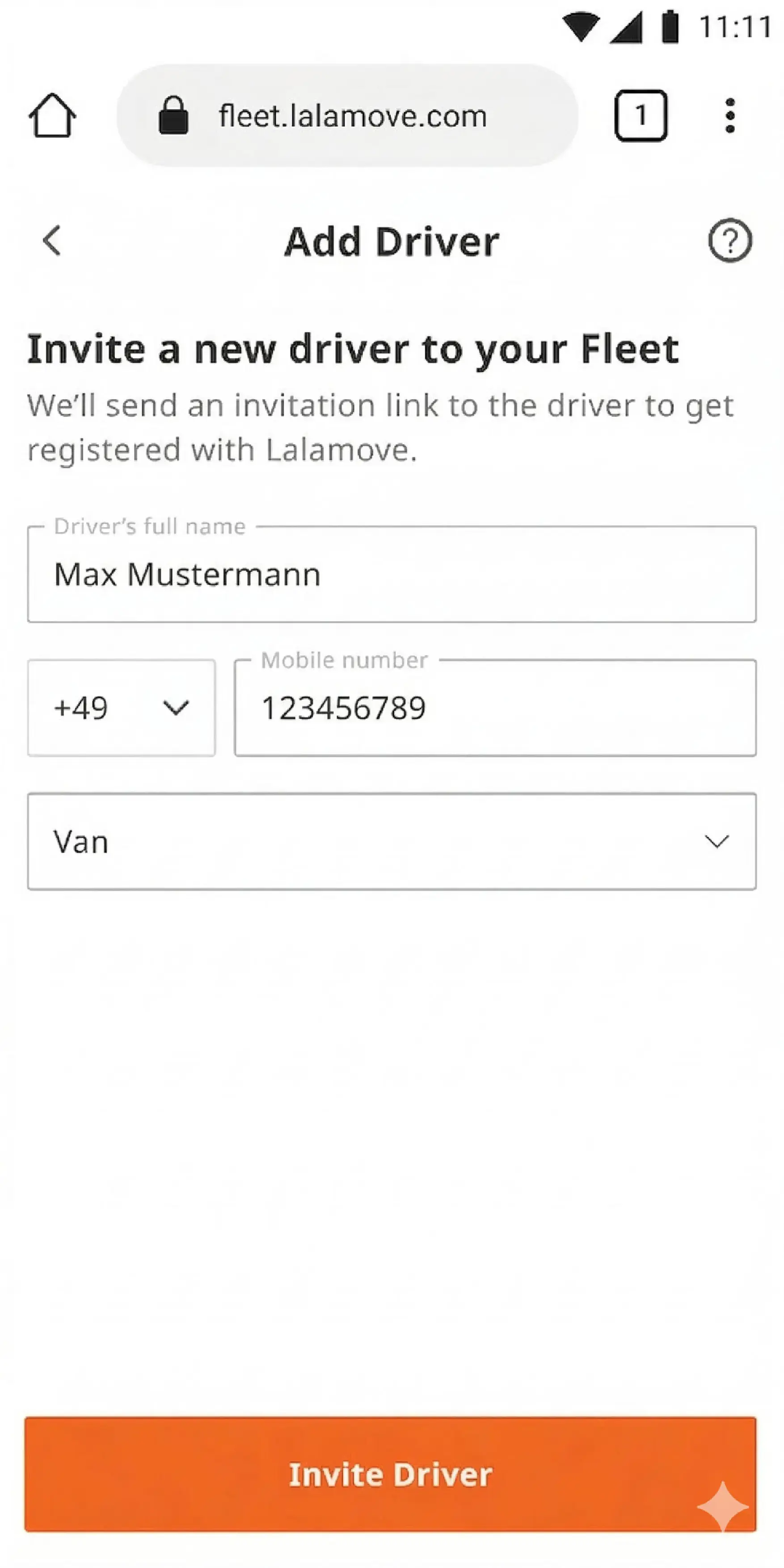The image size is (784, 1568).
Task: Open the help question mark icon
Action: pyautogui.click(x=730, y=241)
